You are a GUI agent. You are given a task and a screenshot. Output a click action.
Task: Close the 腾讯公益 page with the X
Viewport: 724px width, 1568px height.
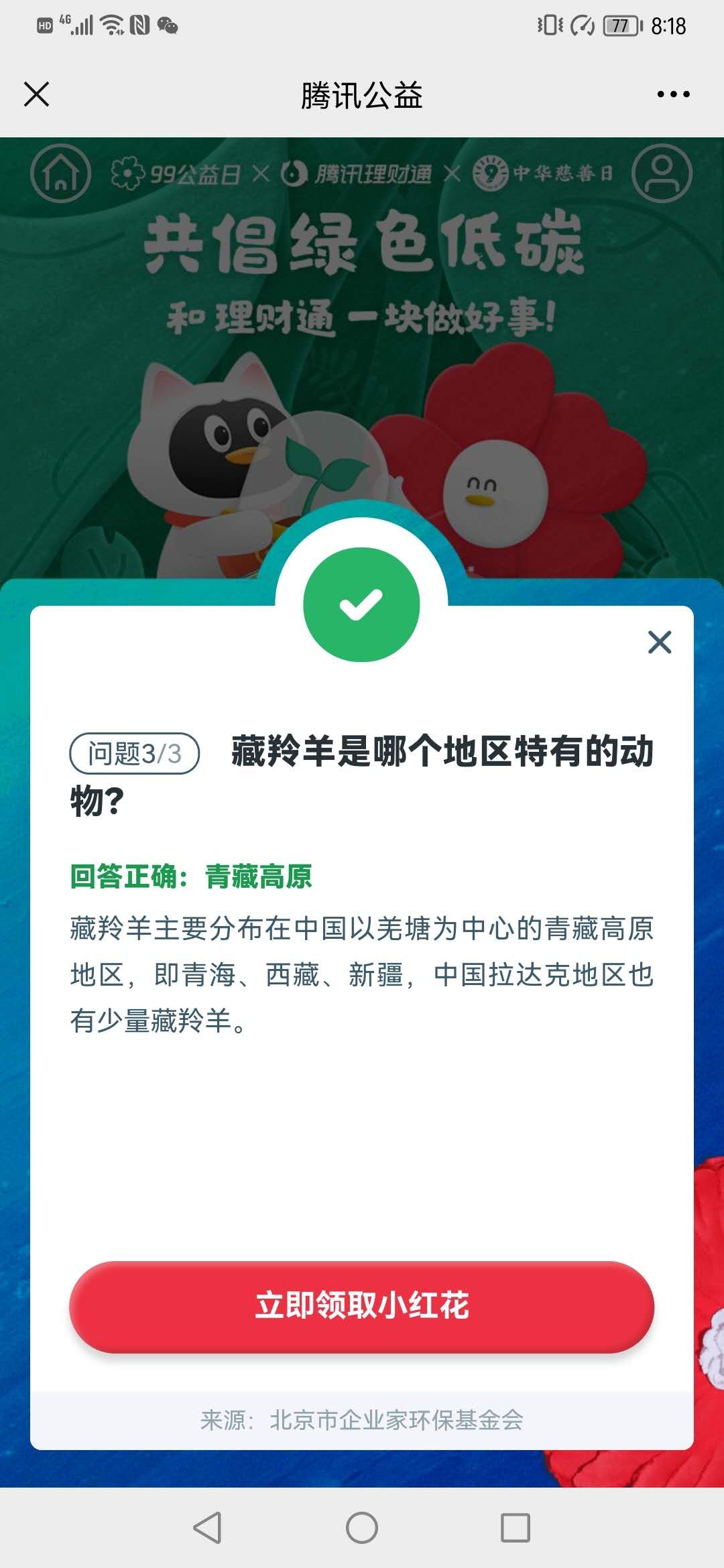coord(36,94)
